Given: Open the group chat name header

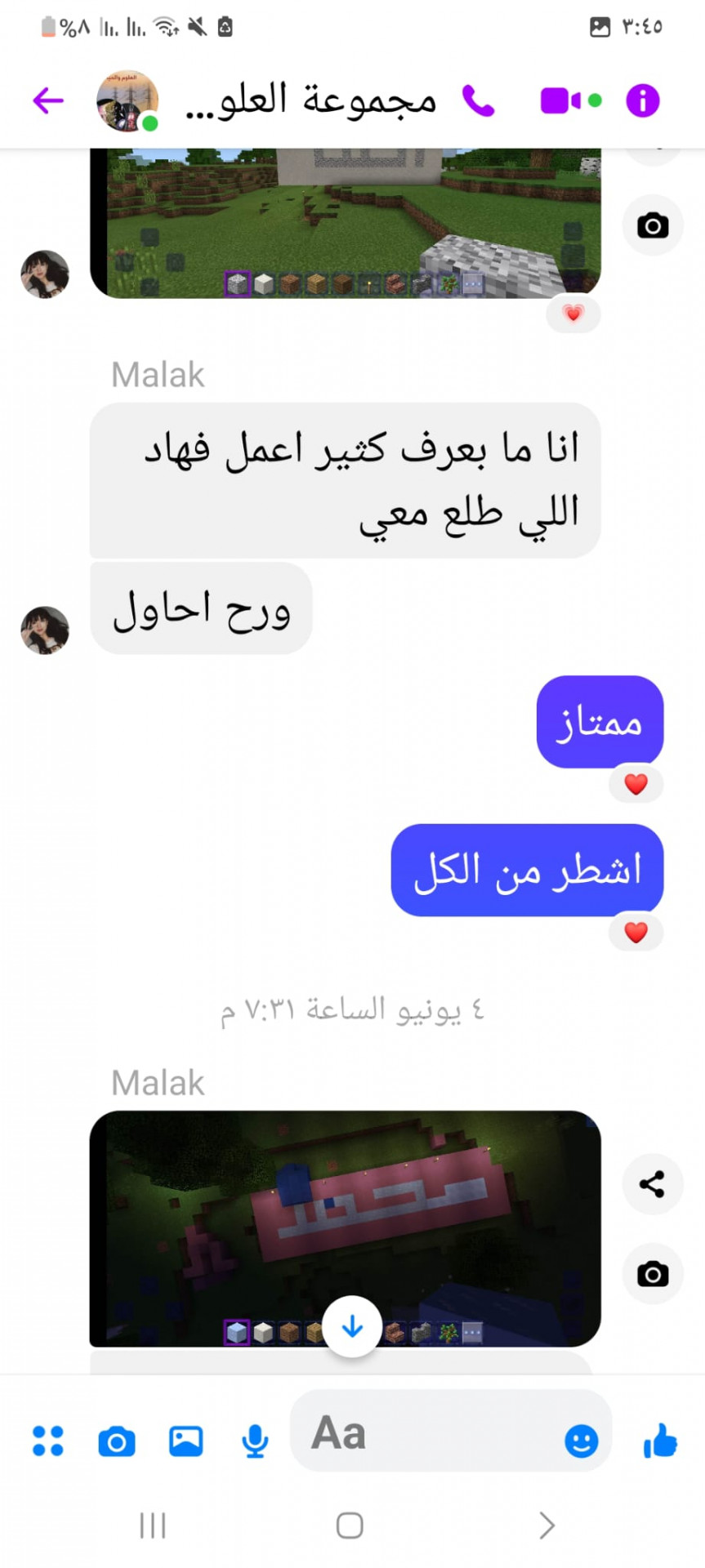Looking at the screenshot, I should pyautogui.click(x=311, y=100).
